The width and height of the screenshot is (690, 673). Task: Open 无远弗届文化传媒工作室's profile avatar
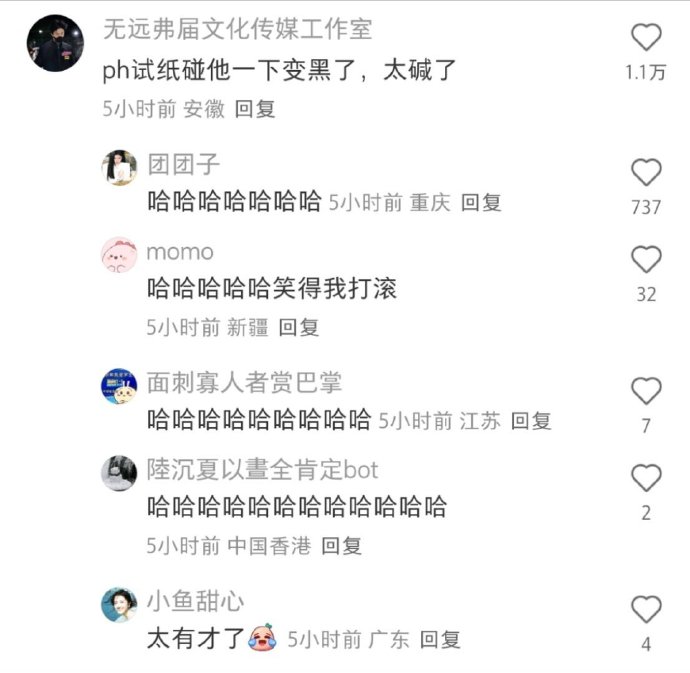tap(55, 43)
